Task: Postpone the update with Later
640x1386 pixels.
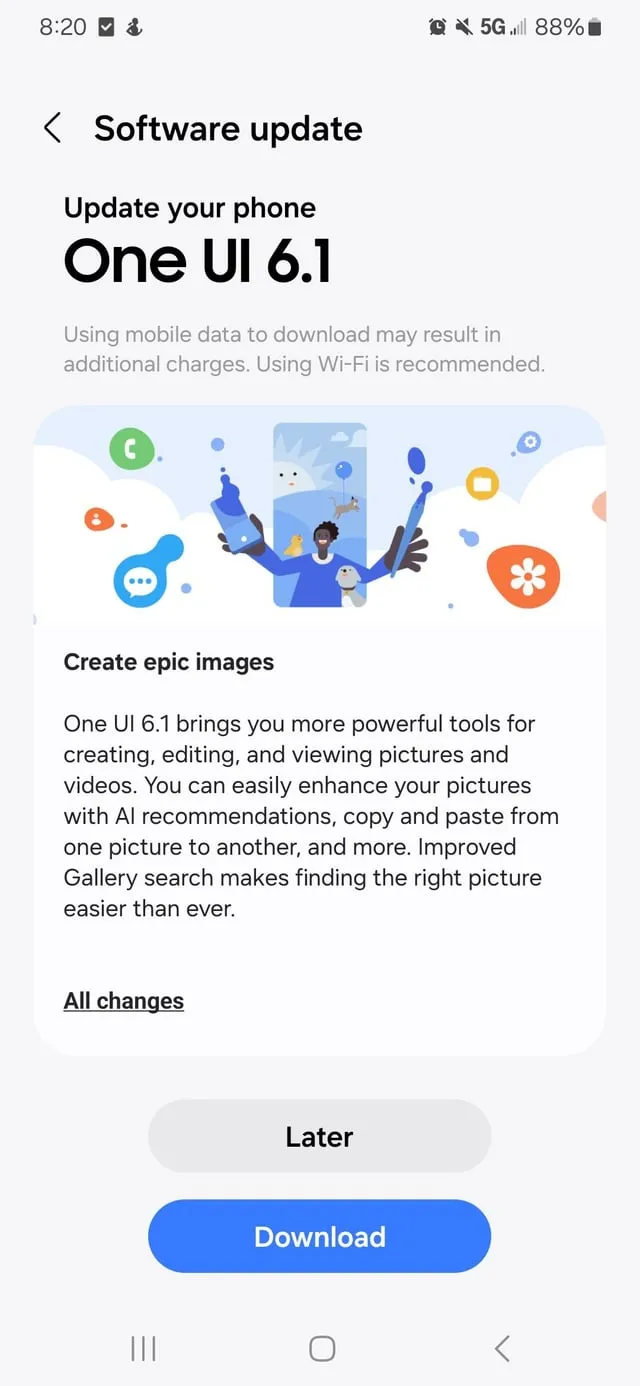Action: [x=319, y=1136]
